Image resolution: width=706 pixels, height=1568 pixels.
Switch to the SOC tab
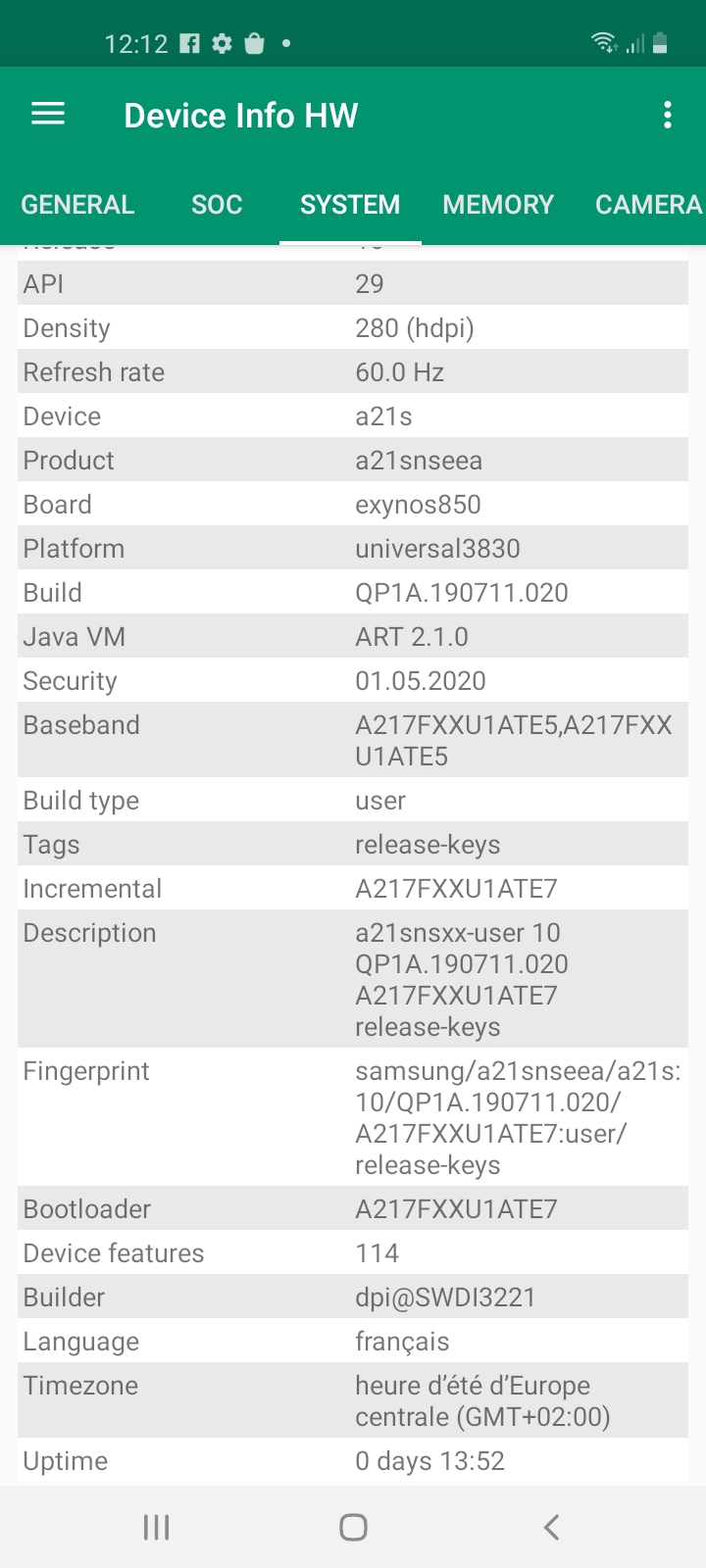click(217, 204)
